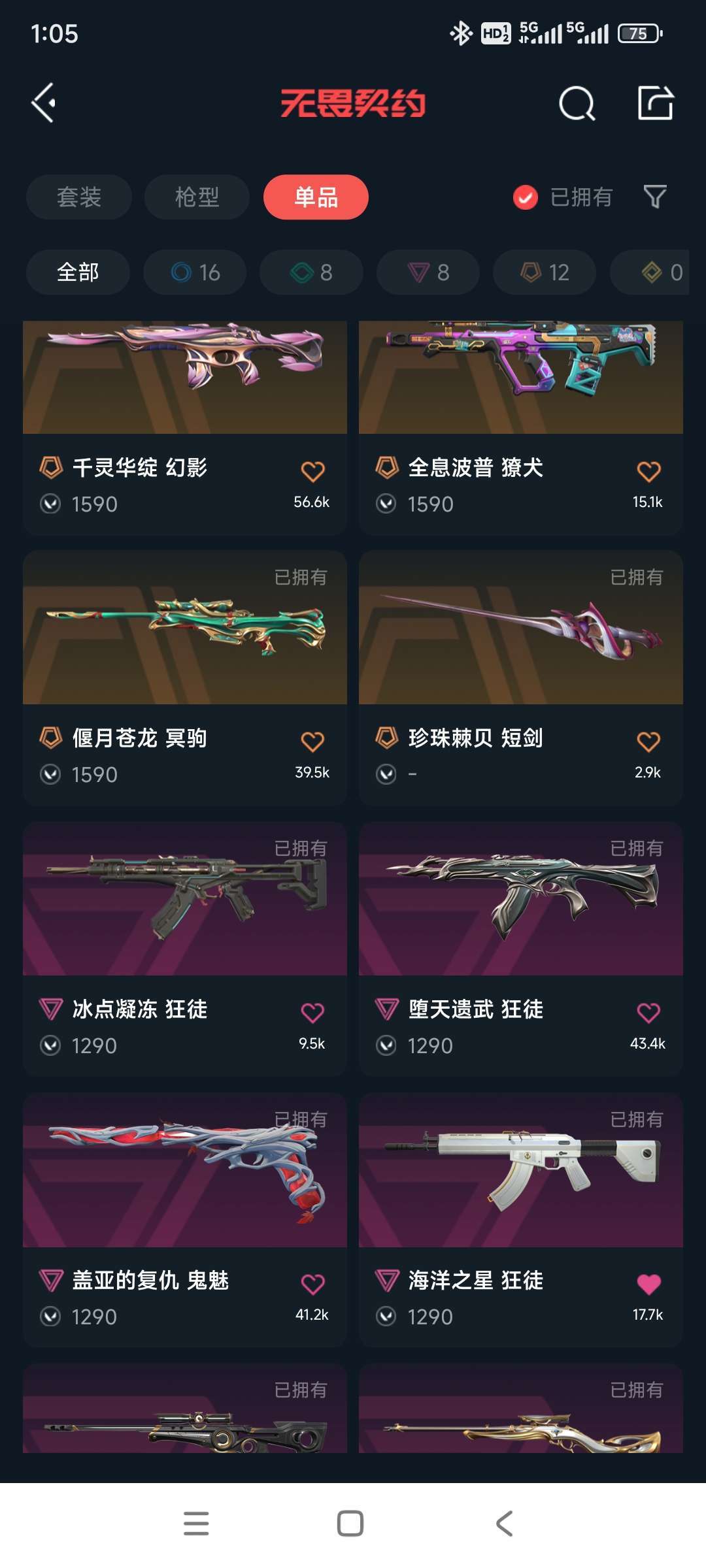Select the teal tier filter showing 8

311,272
